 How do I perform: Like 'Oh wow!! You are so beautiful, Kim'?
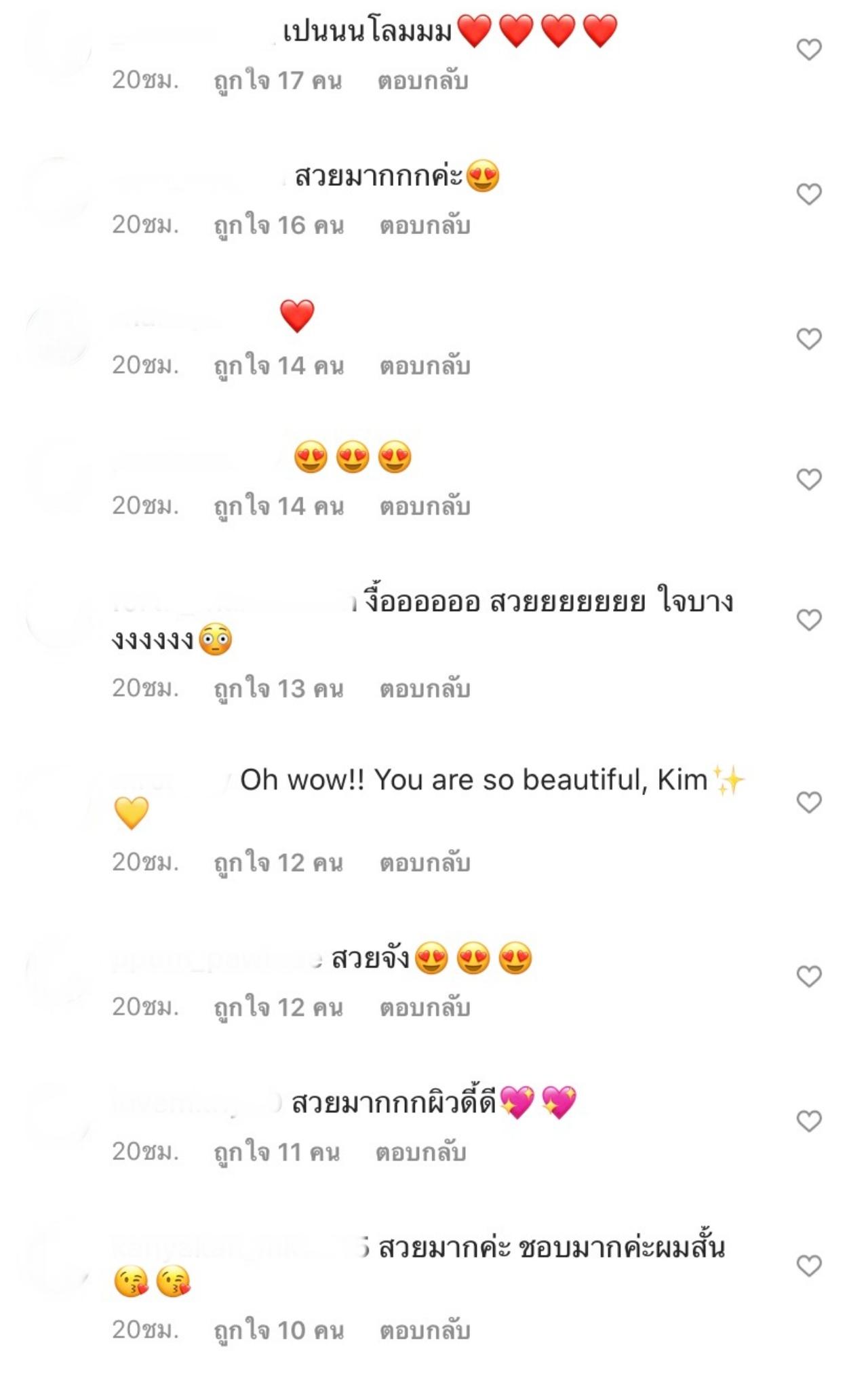[808, 802]
